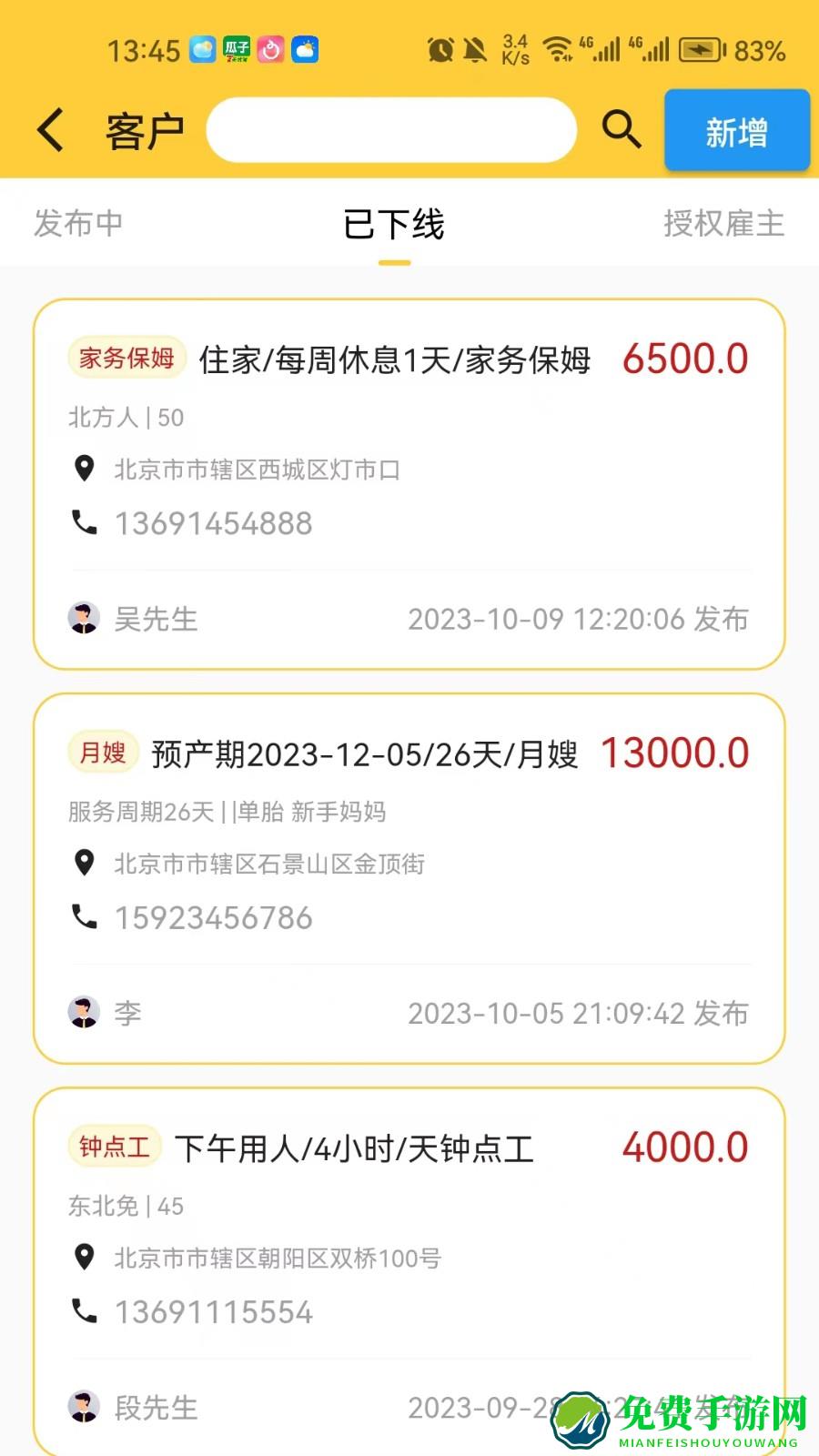Tap the 新增 button
The height and width of the screenshot is (1456, 819).
pyautogui.click(x=736, y=131)
